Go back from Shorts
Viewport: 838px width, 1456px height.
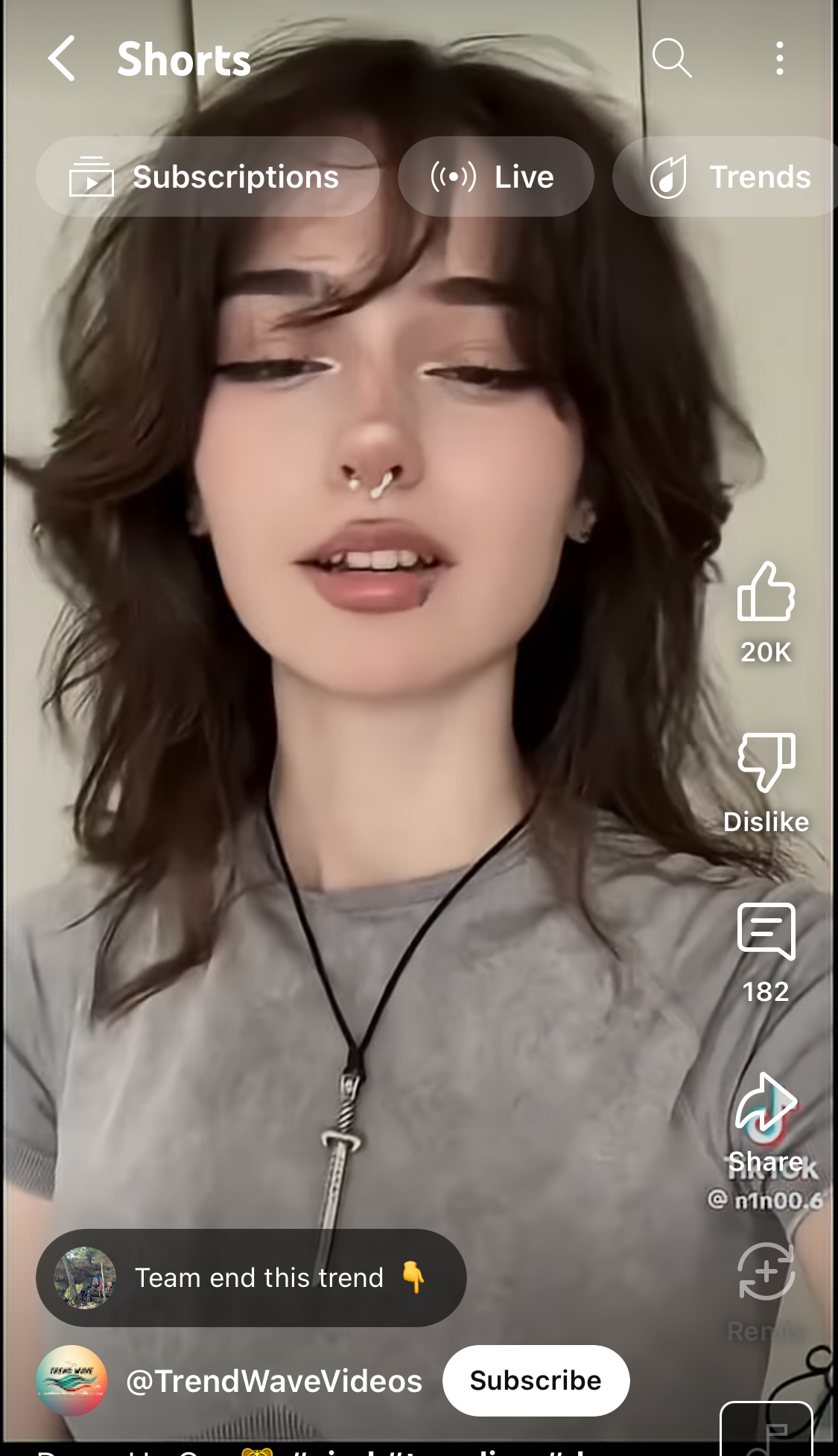pyautogui.click(x=62, y=58)
